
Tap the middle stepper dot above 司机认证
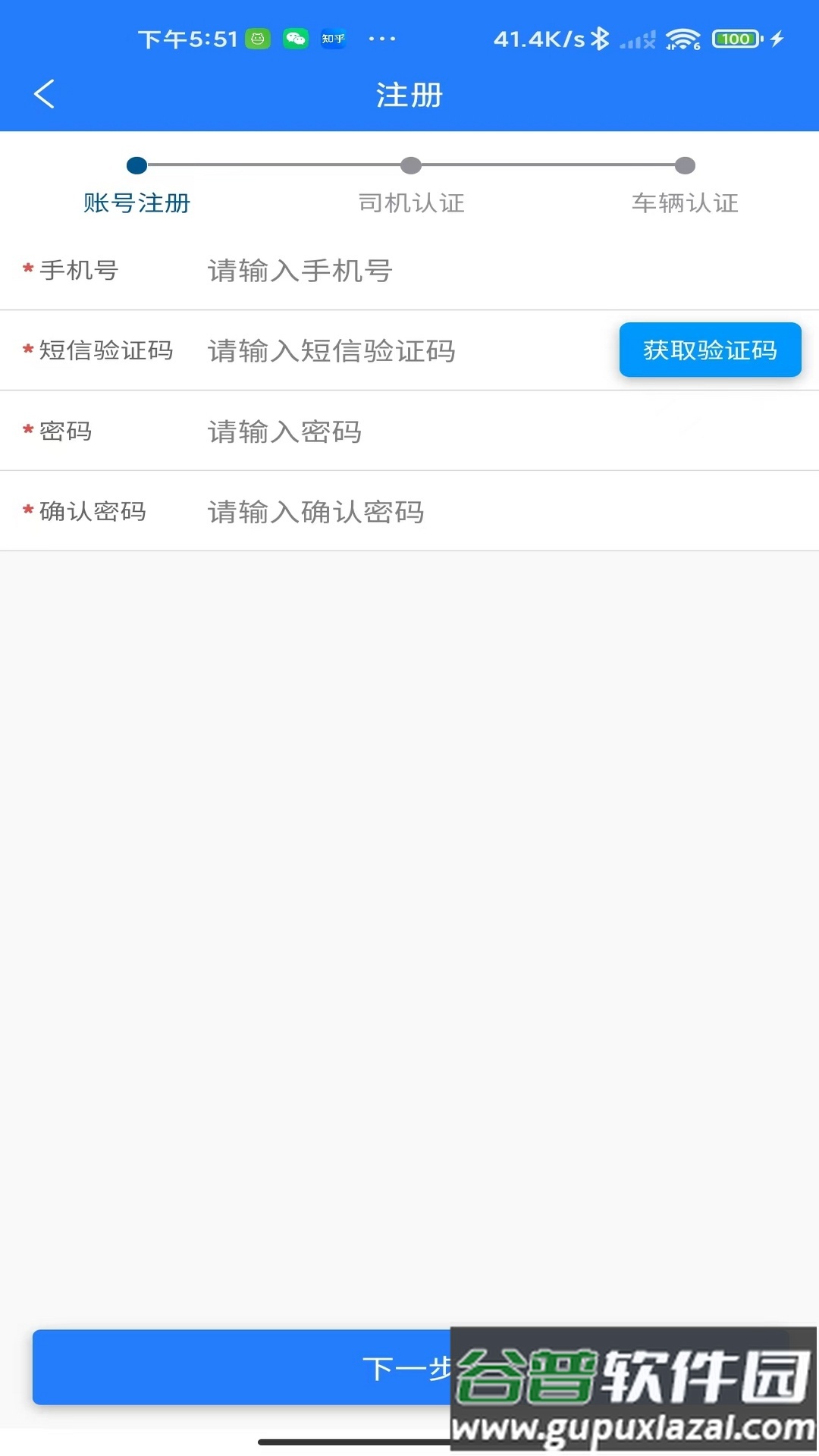pos(410,167)
